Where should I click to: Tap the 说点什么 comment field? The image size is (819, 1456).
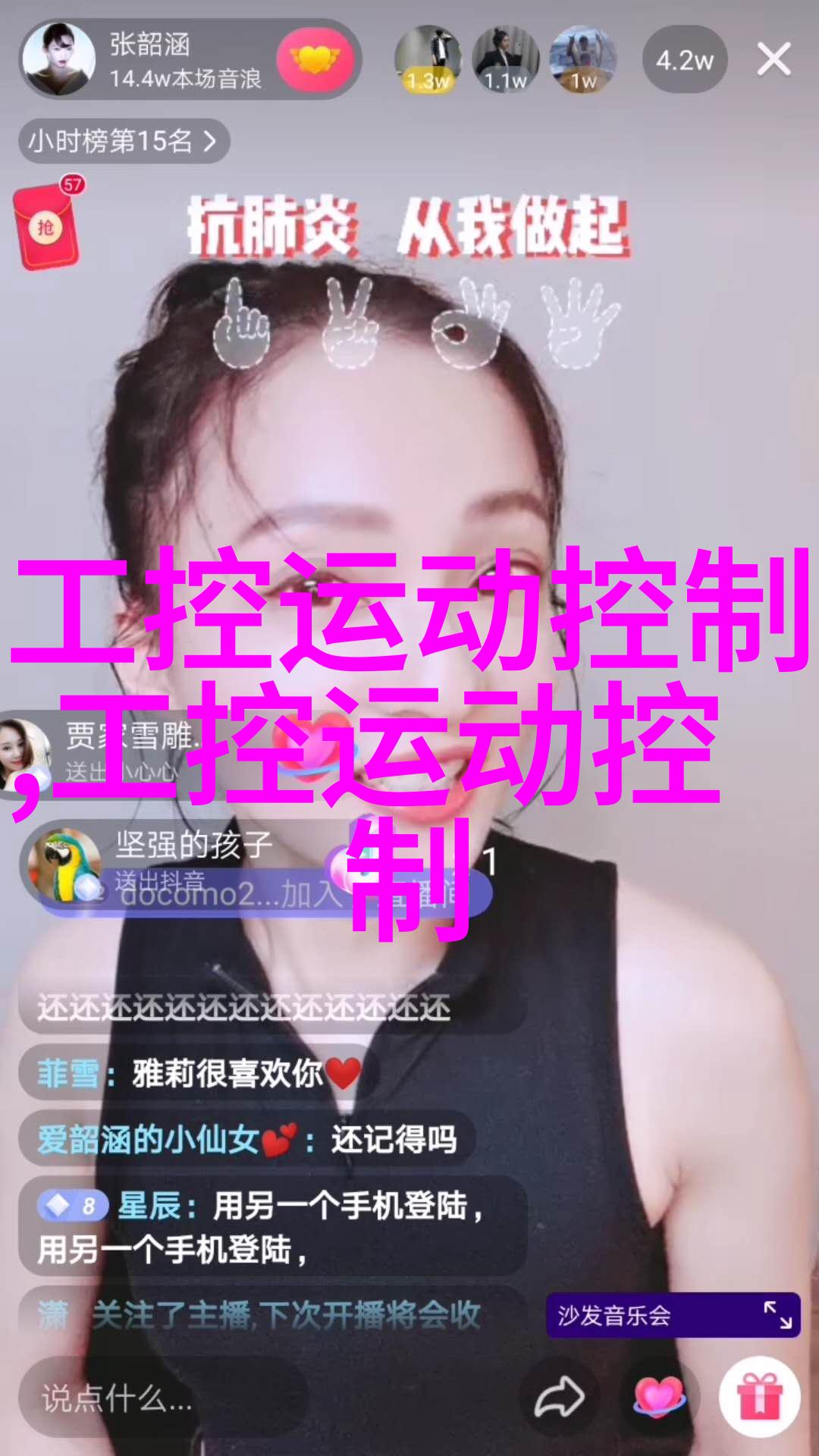pyautogui.click(x=163, y=1398)
